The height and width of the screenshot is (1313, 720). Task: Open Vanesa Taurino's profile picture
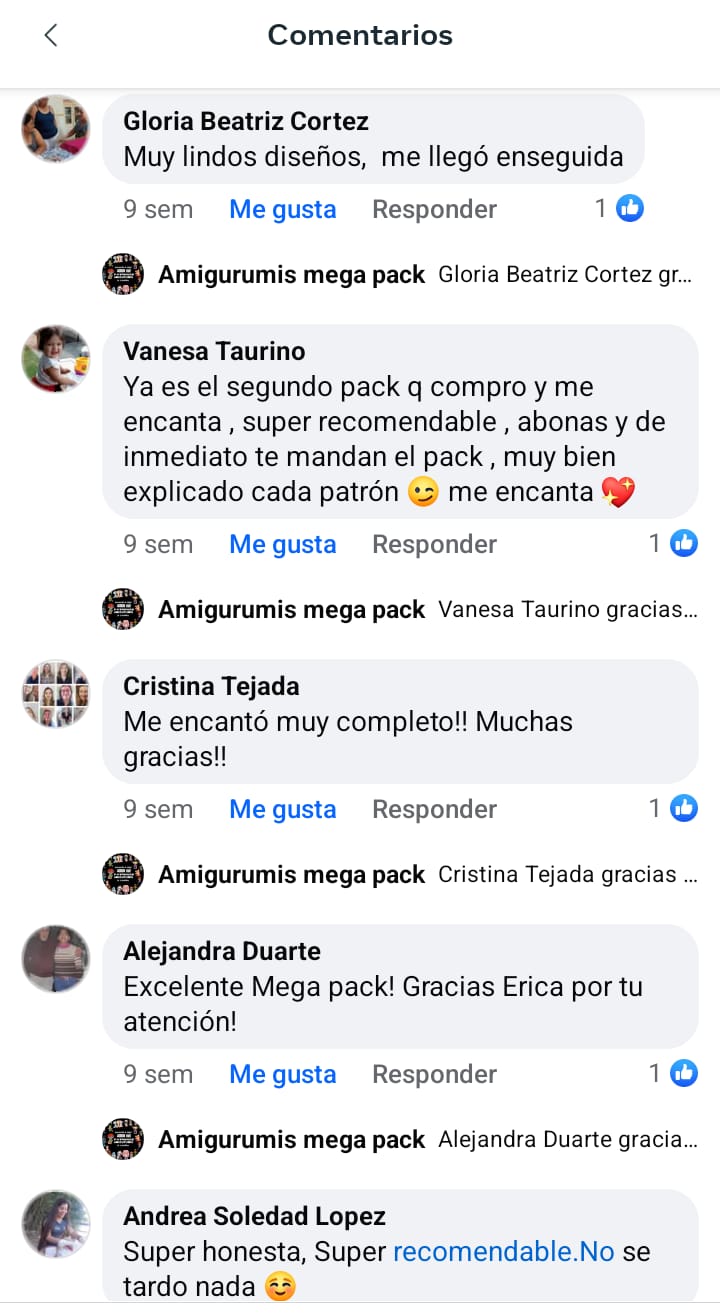tap(56, 358)
